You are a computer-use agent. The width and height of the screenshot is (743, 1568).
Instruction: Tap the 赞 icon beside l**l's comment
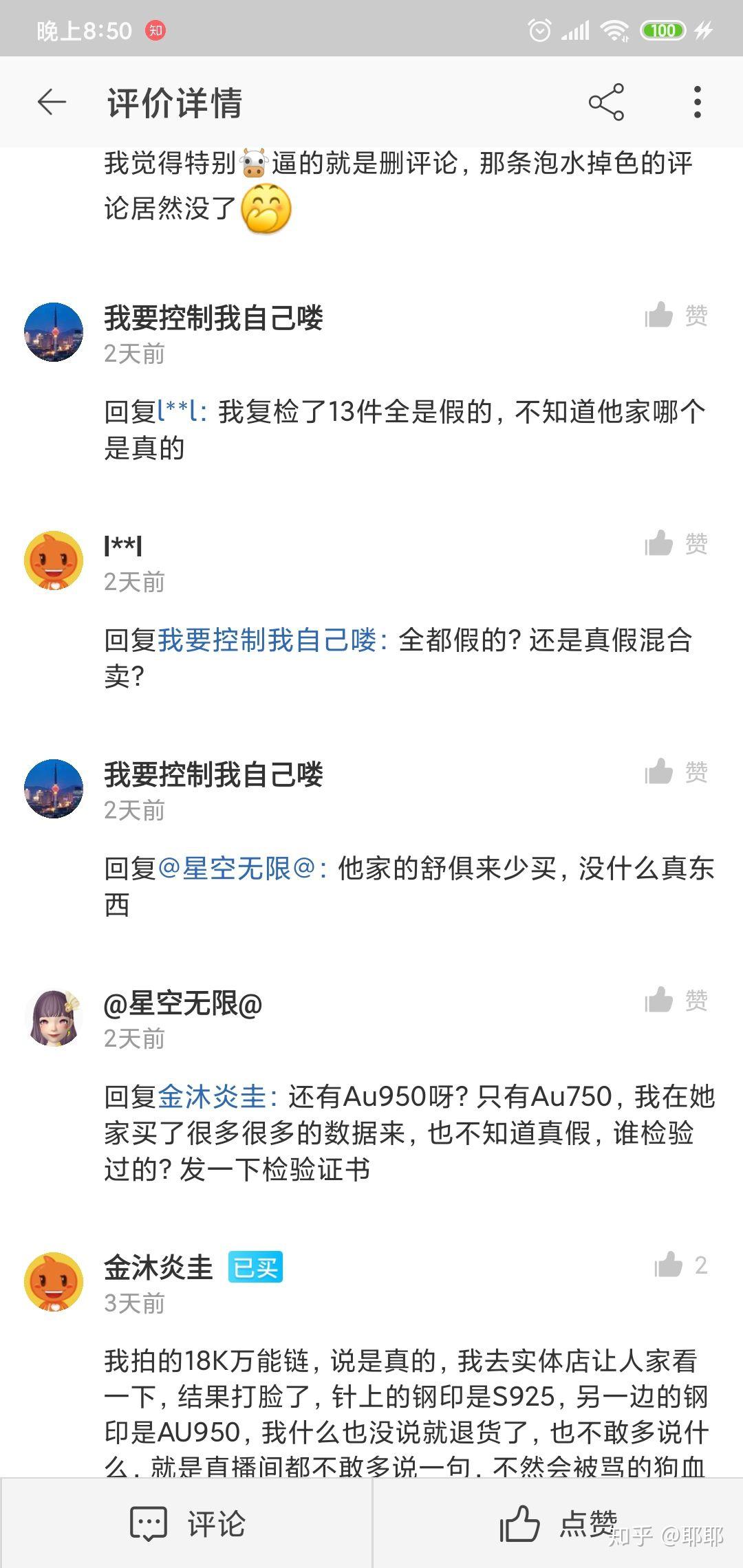click(659, 544)
